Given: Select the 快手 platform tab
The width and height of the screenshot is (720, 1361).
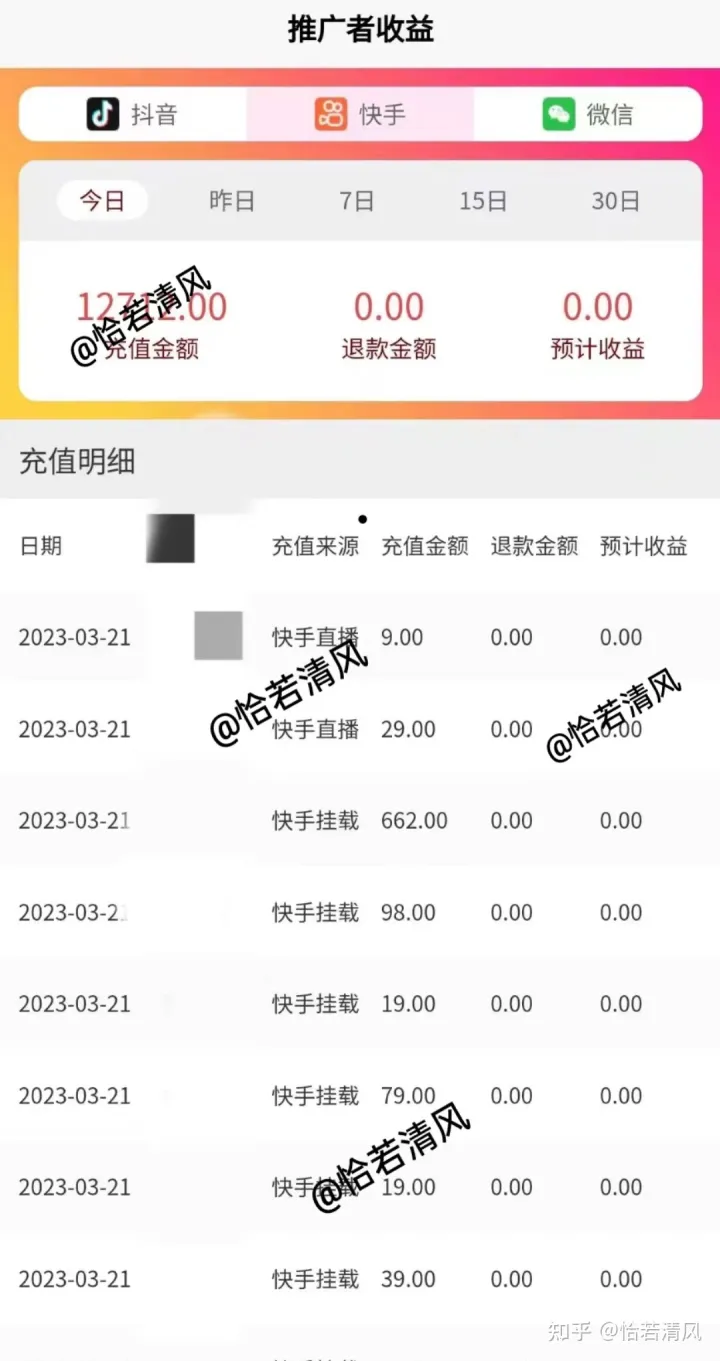Looking at the screenshot, I should tap(360, 114).
